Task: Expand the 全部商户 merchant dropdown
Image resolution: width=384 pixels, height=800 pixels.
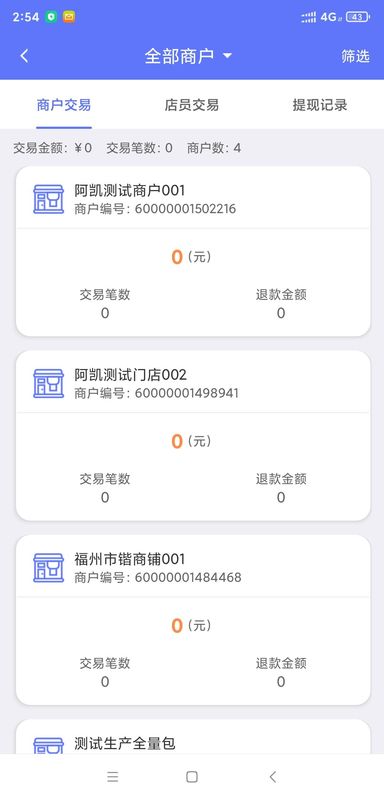Action: pos(188,56)
